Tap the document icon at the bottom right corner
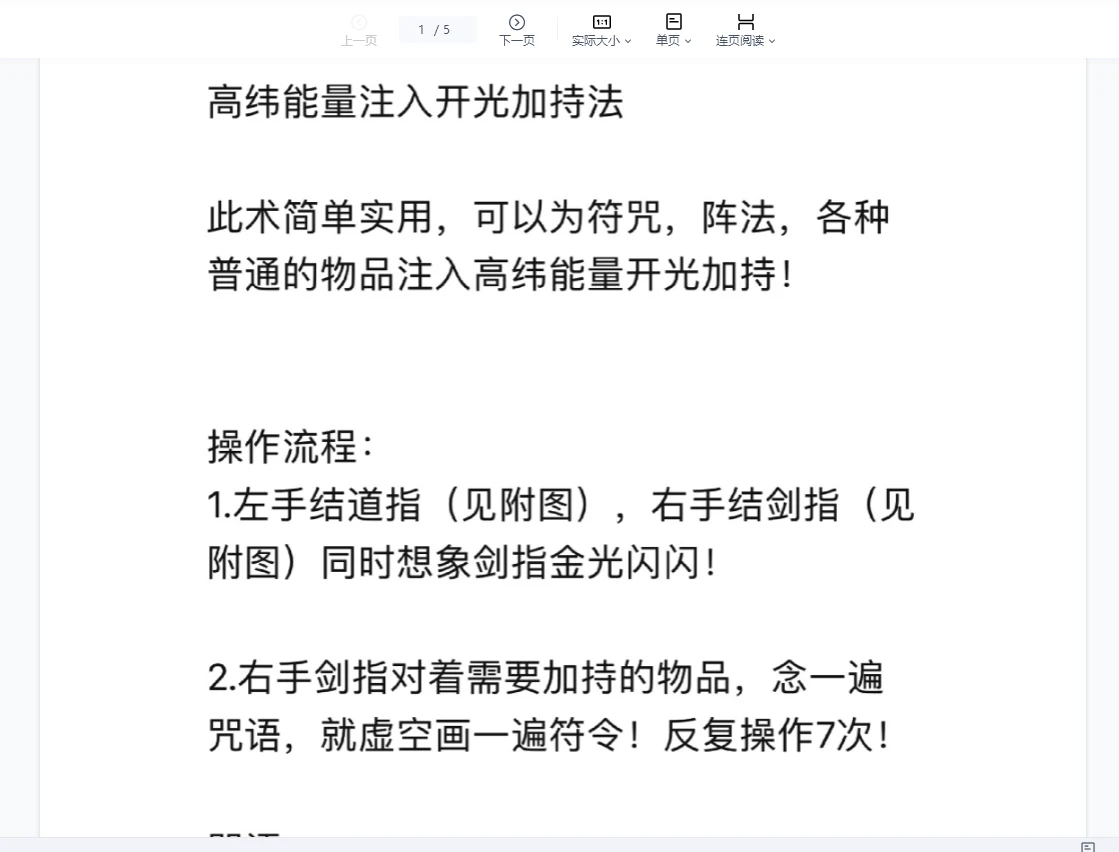Viewport: 1119px width, 852px height. pos(1088,846)
